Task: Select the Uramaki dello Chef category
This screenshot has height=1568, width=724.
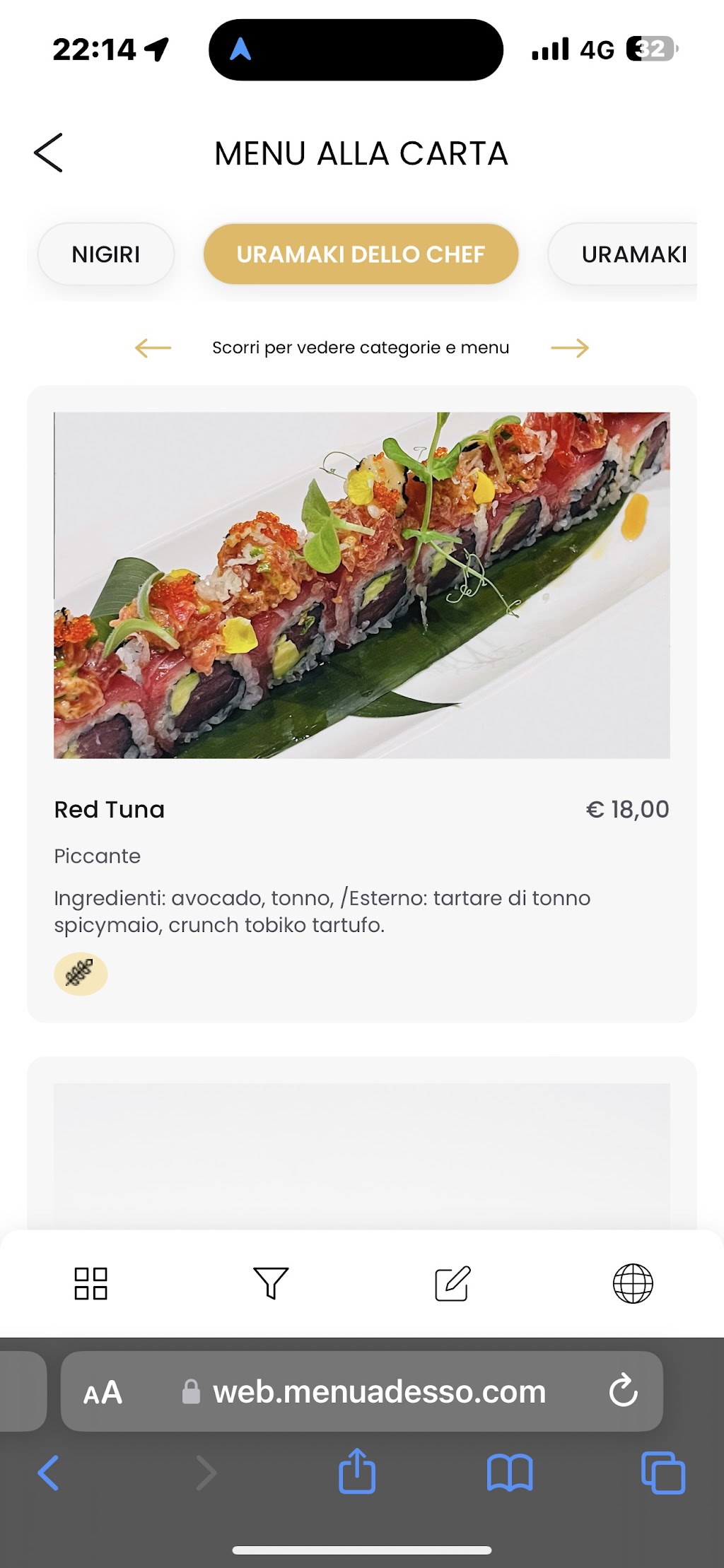Action: tap(361, 254)
